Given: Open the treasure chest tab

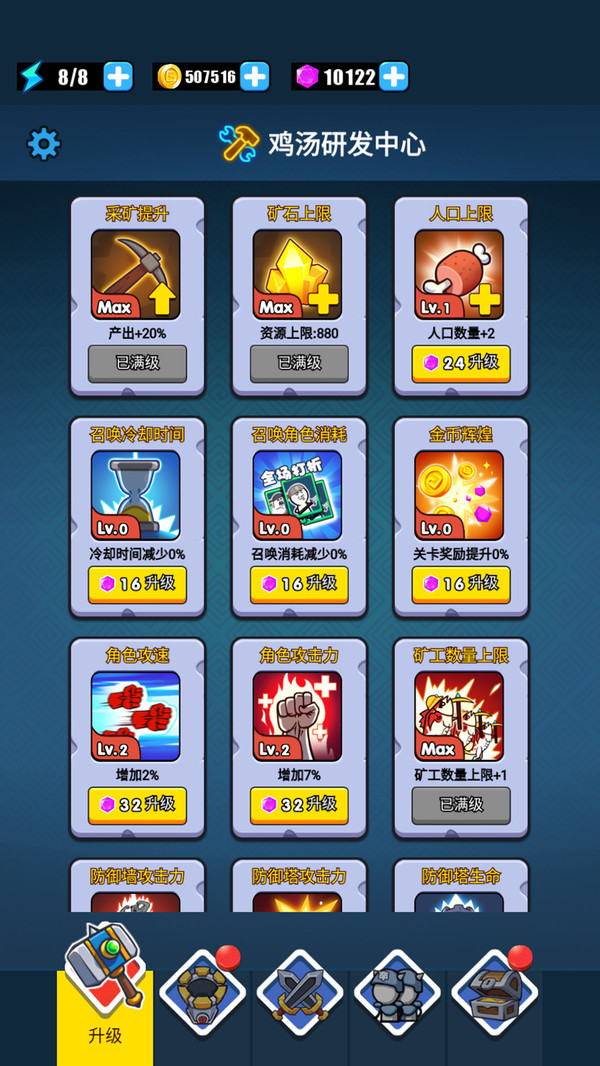Looking at the screenshot, I should pos(494,995).
